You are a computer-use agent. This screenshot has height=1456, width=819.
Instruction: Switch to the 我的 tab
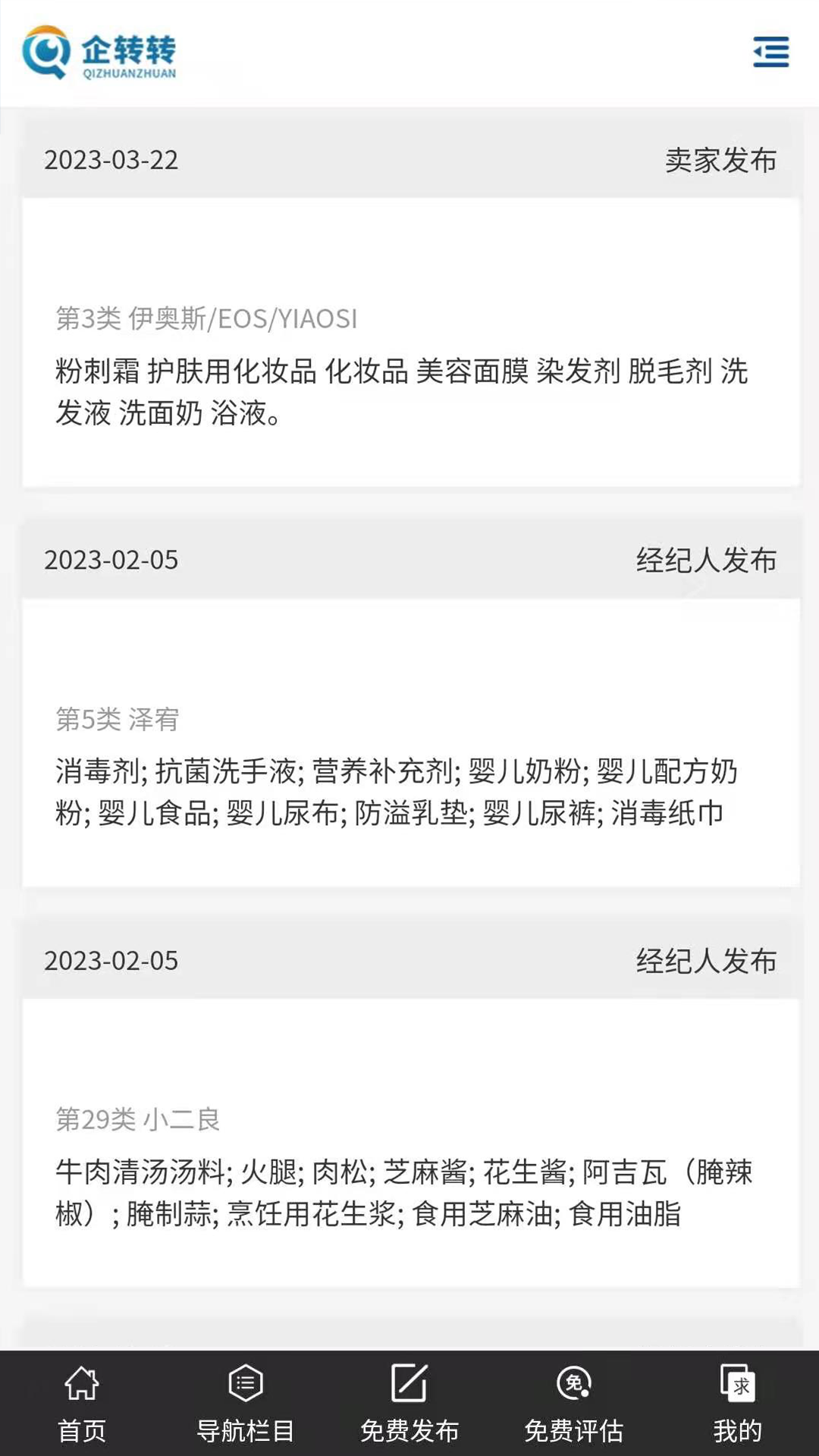[x=736, y=1430]
